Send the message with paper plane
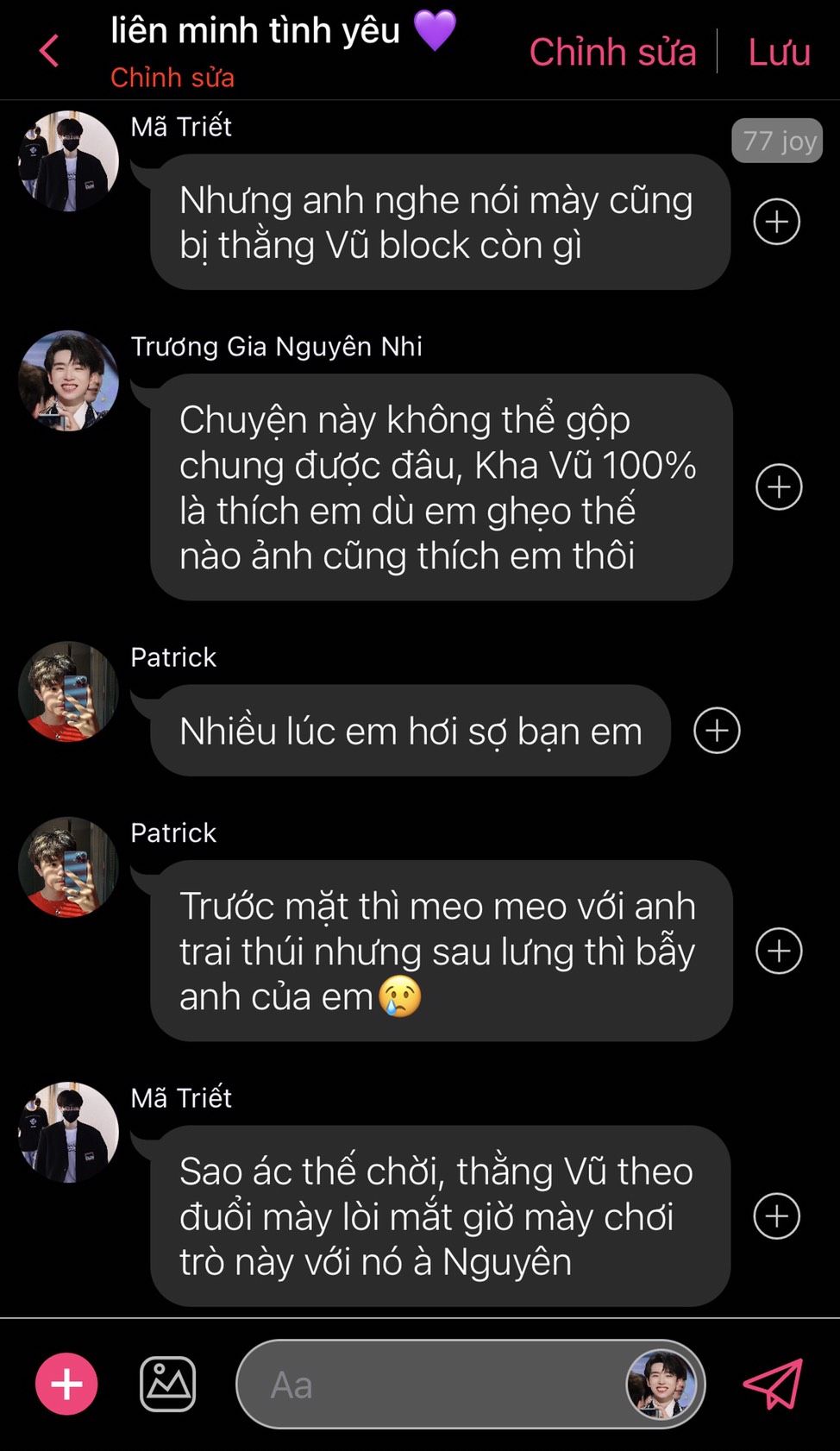 coord(773,1384)
